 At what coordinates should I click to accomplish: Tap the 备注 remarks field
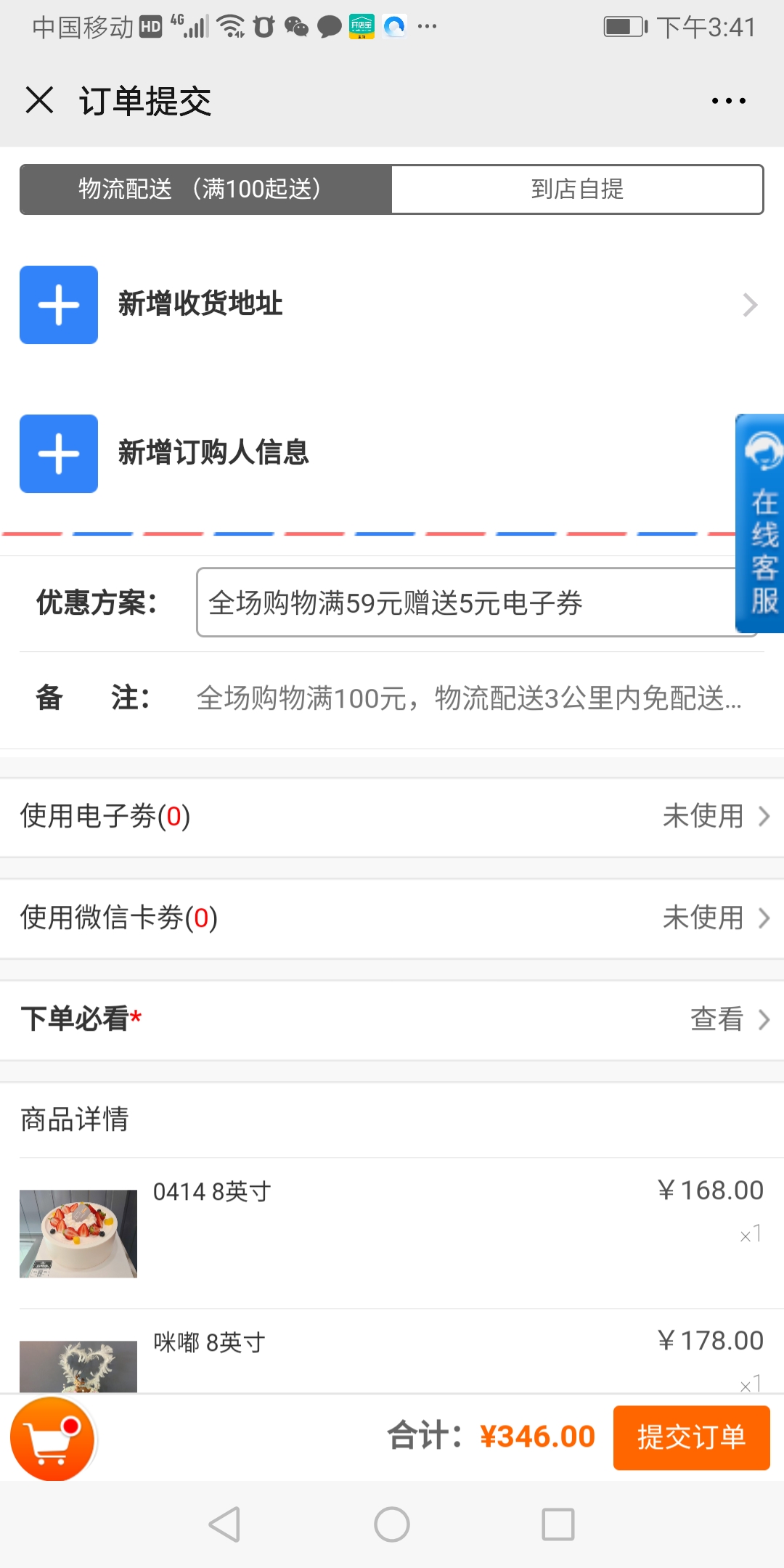pos(469,698)
